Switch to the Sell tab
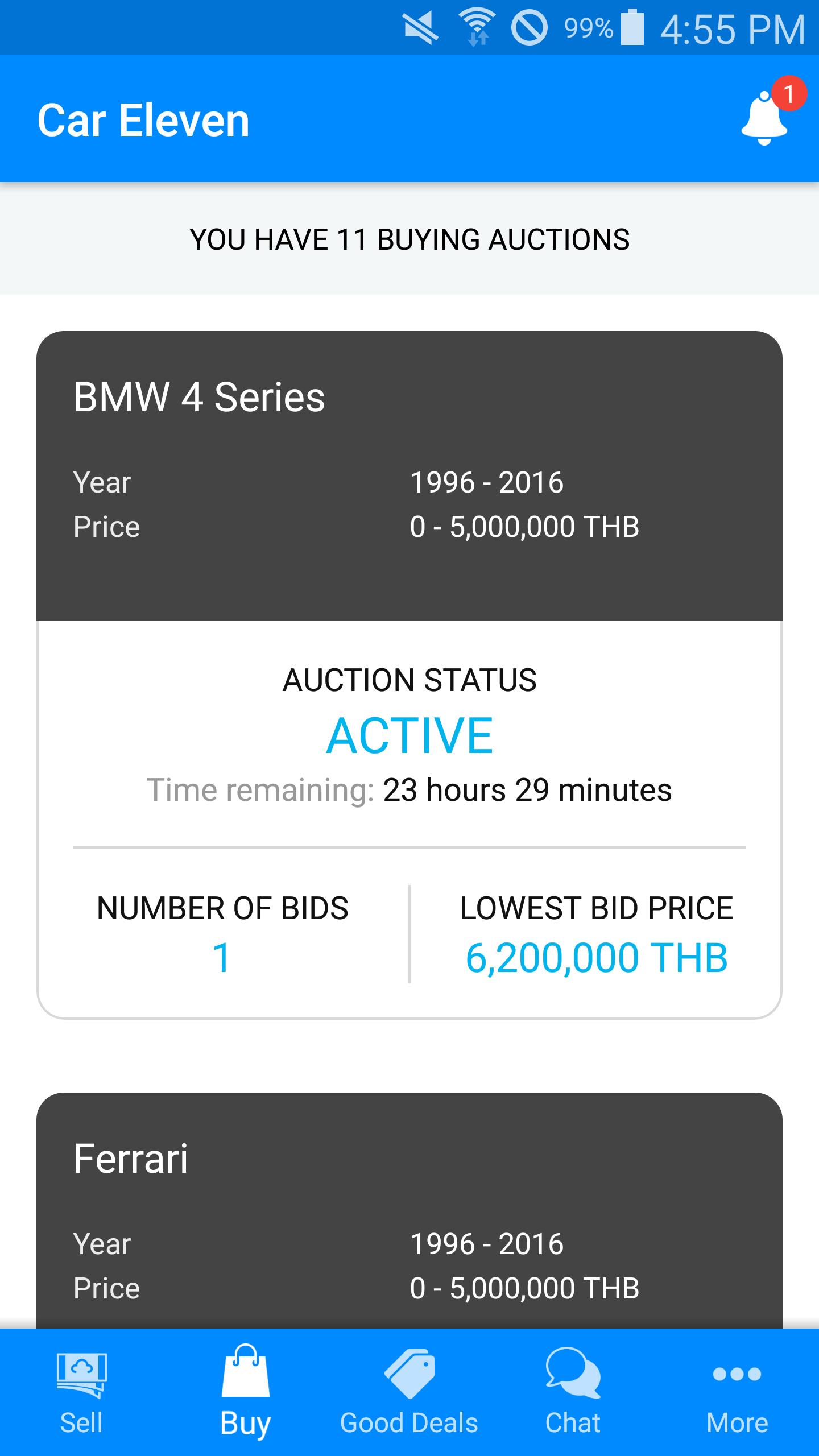The height and width of the screenshot is (1456, 819). (82, 1392)
